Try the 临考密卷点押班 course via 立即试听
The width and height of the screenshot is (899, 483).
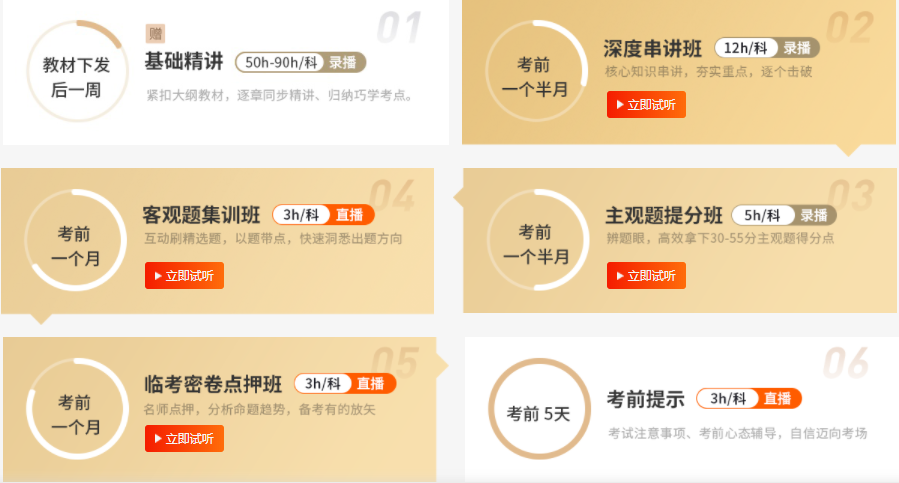[184, 438]
